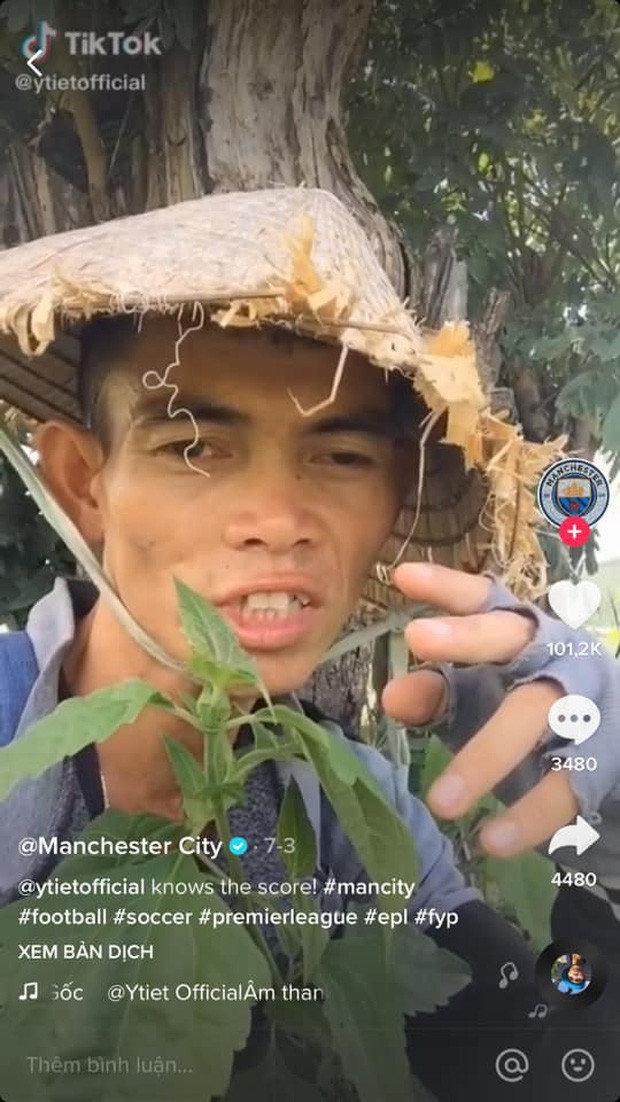This screenshot has height=1102, width=620.
Task: Go back using the top-left arrow
Action: tap(34, 62)
